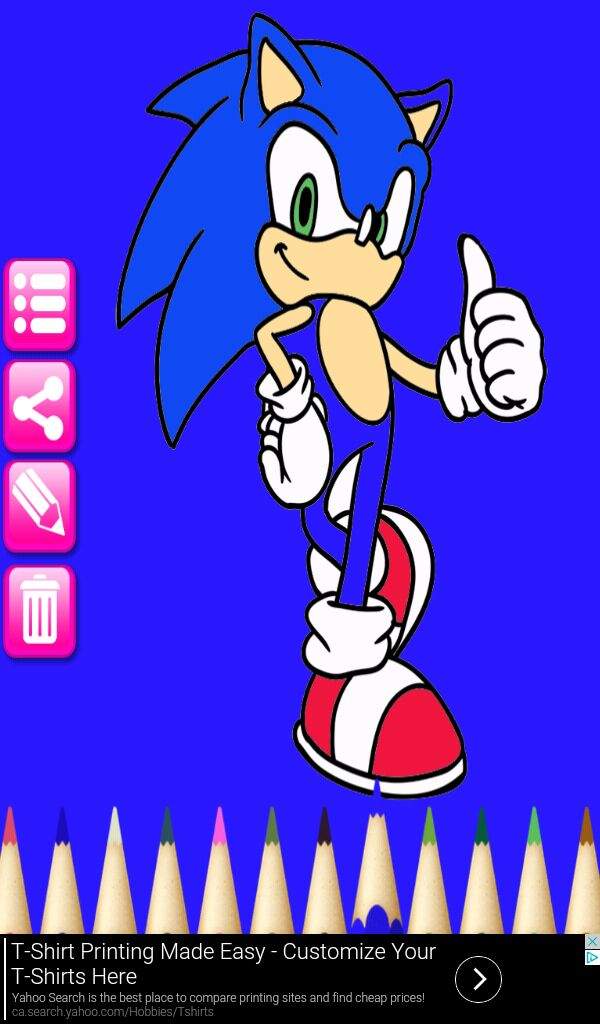This screenshot has width=600, height=1024.
Task: Select the brown pencil
Action: pyautogui.click(x=586, y=871)
